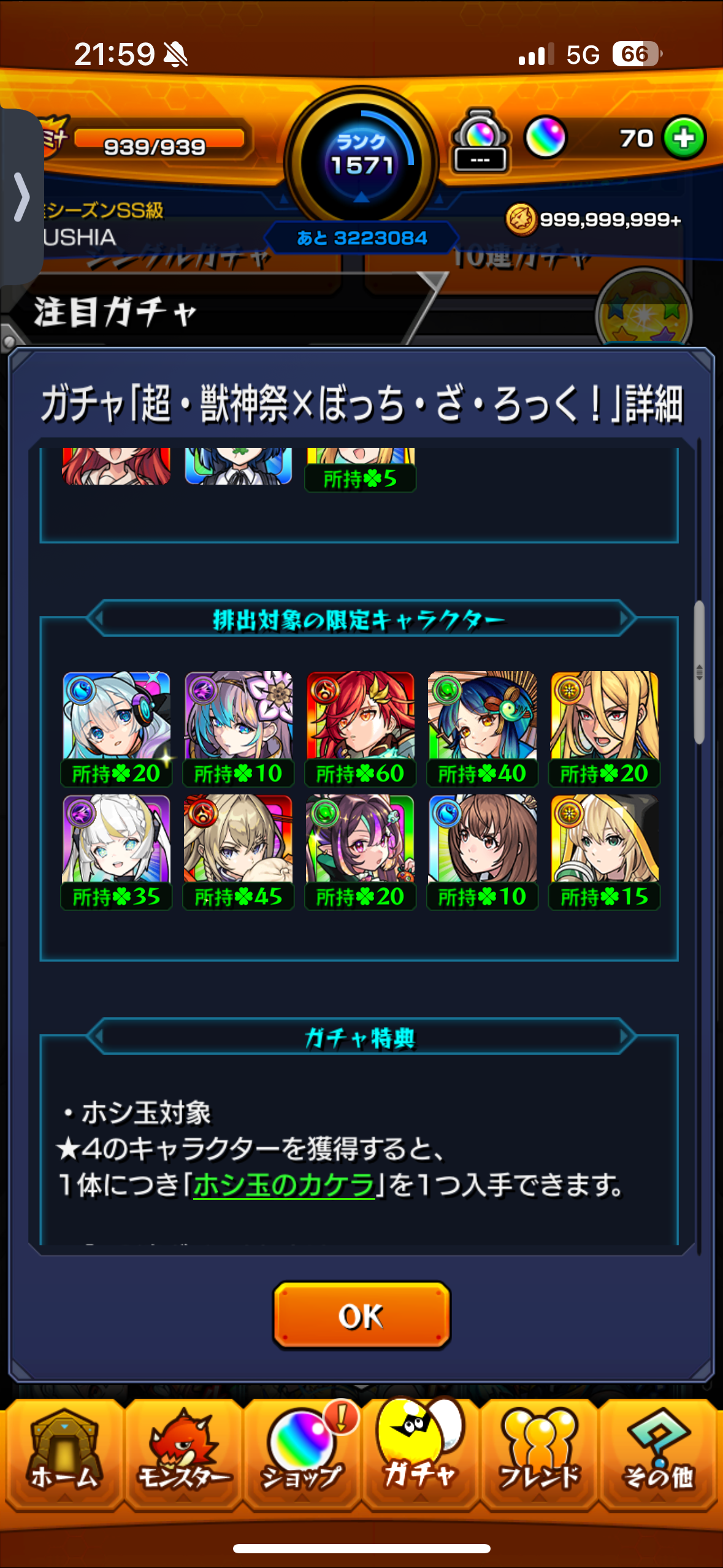The width and height of the screenshot is (723, 1568).
Task: Select the ガチャ tab
Action: [x=421, y=1454]
